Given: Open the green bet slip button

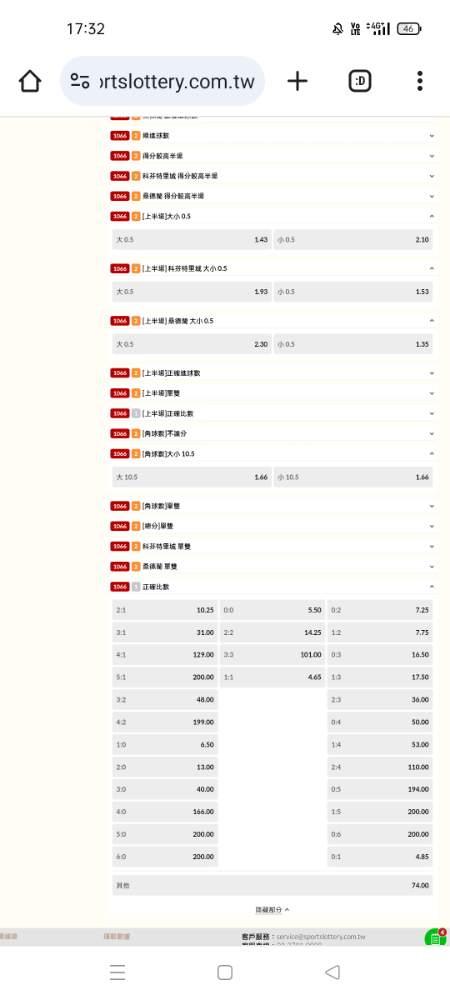Looking at the screenshot, I should (435, 937).
